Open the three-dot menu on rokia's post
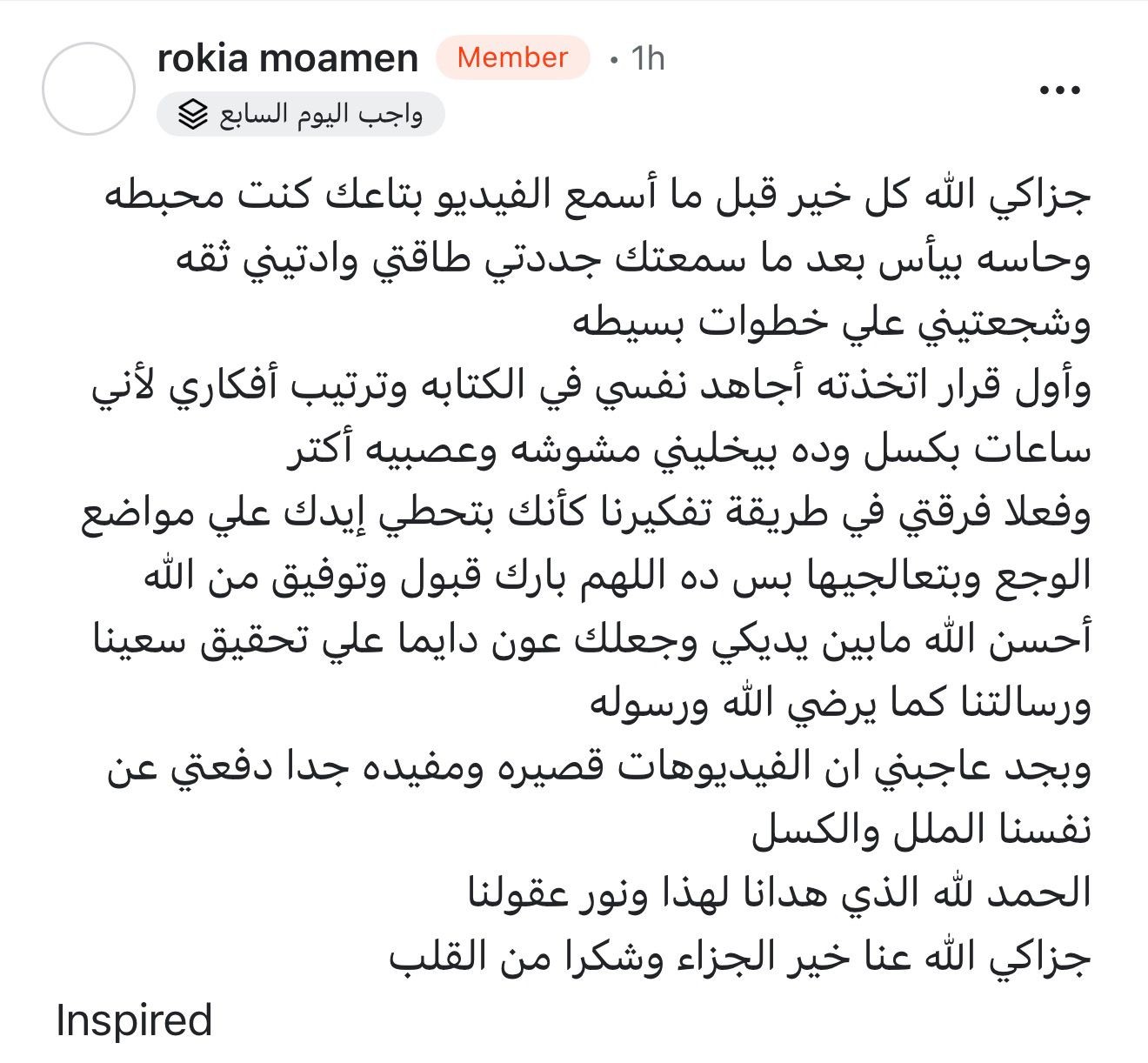Image resolution: width=1148 pixels, height=1063 pixels. coord(1060,90)
